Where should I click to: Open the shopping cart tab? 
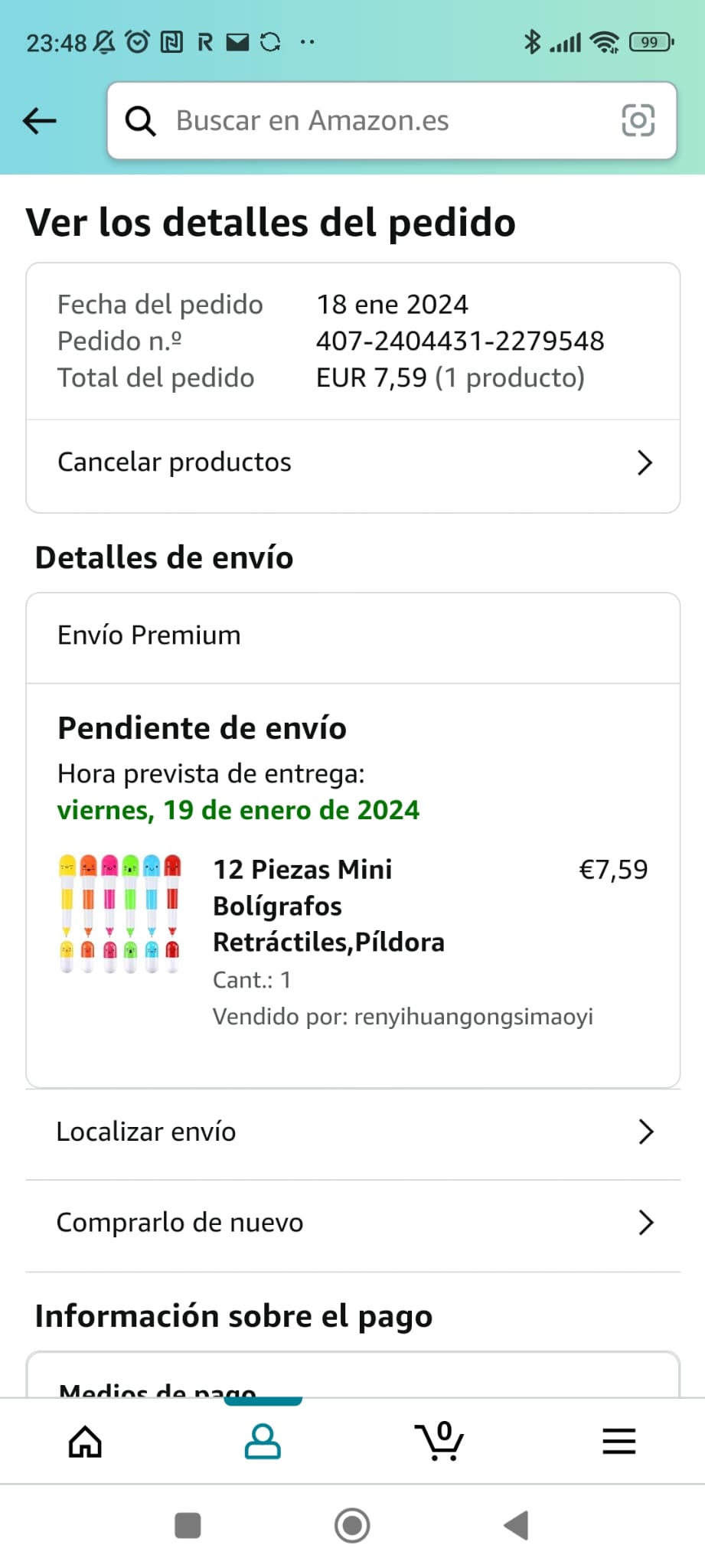point(439,1442)
